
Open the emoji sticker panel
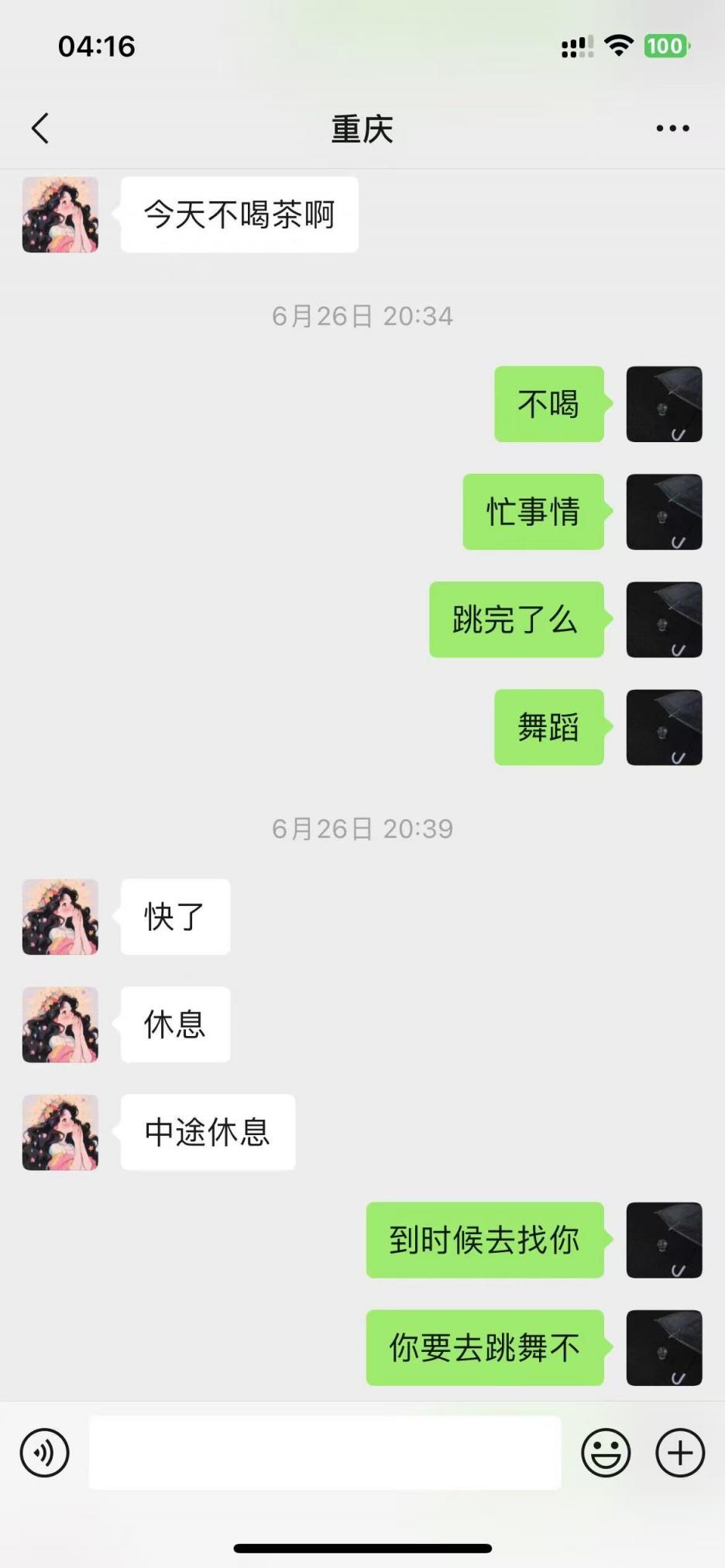pos(606,1453)
